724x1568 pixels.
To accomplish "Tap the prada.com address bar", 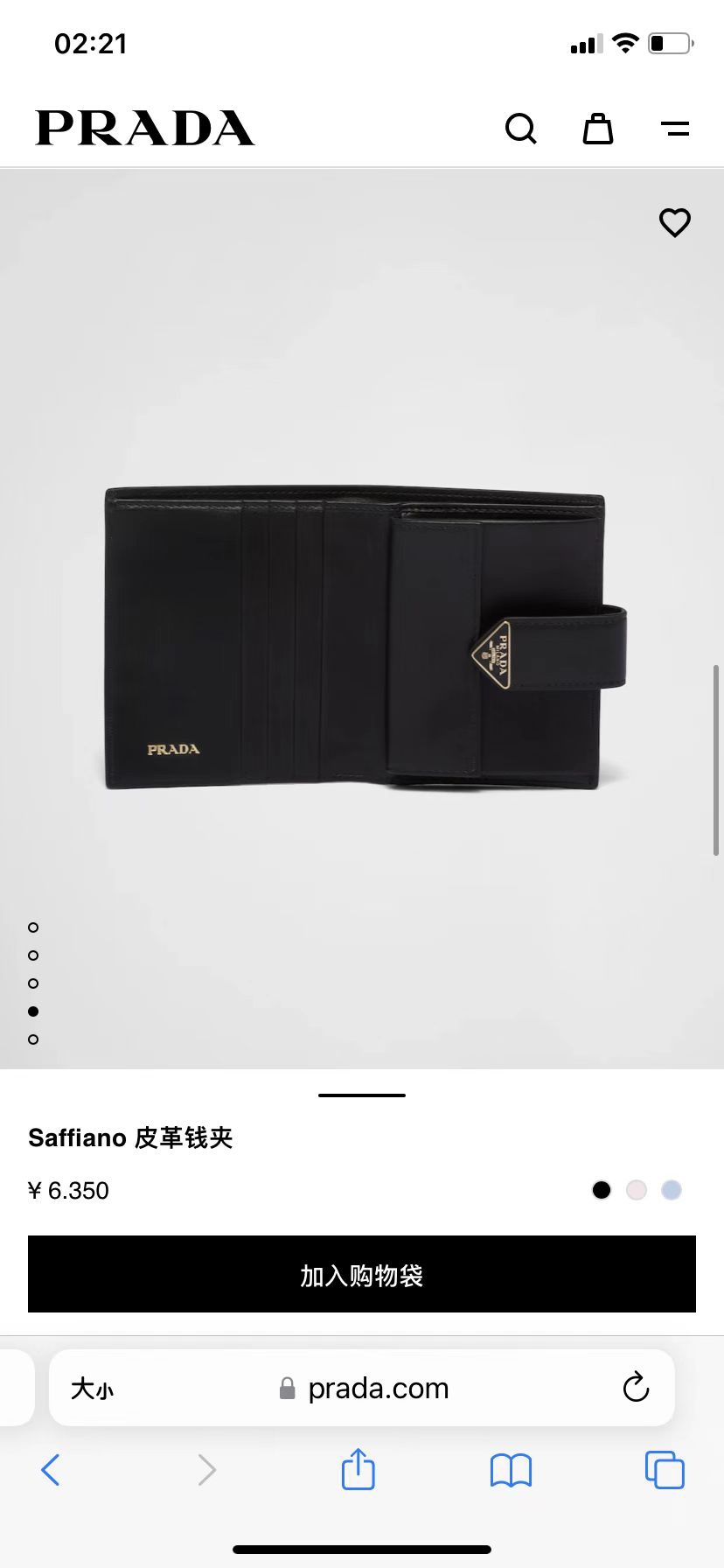I will [376, 1388].
